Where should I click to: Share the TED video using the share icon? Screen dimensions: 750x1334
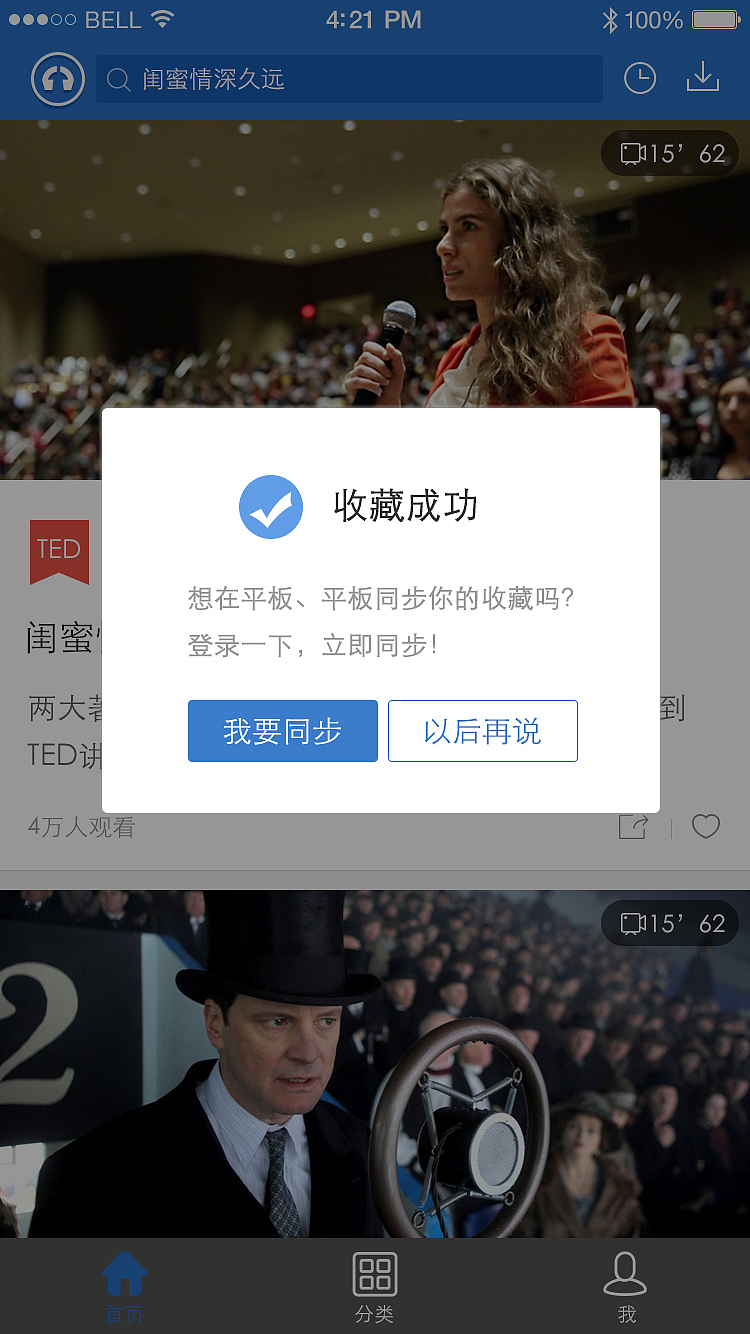point(631,826)
